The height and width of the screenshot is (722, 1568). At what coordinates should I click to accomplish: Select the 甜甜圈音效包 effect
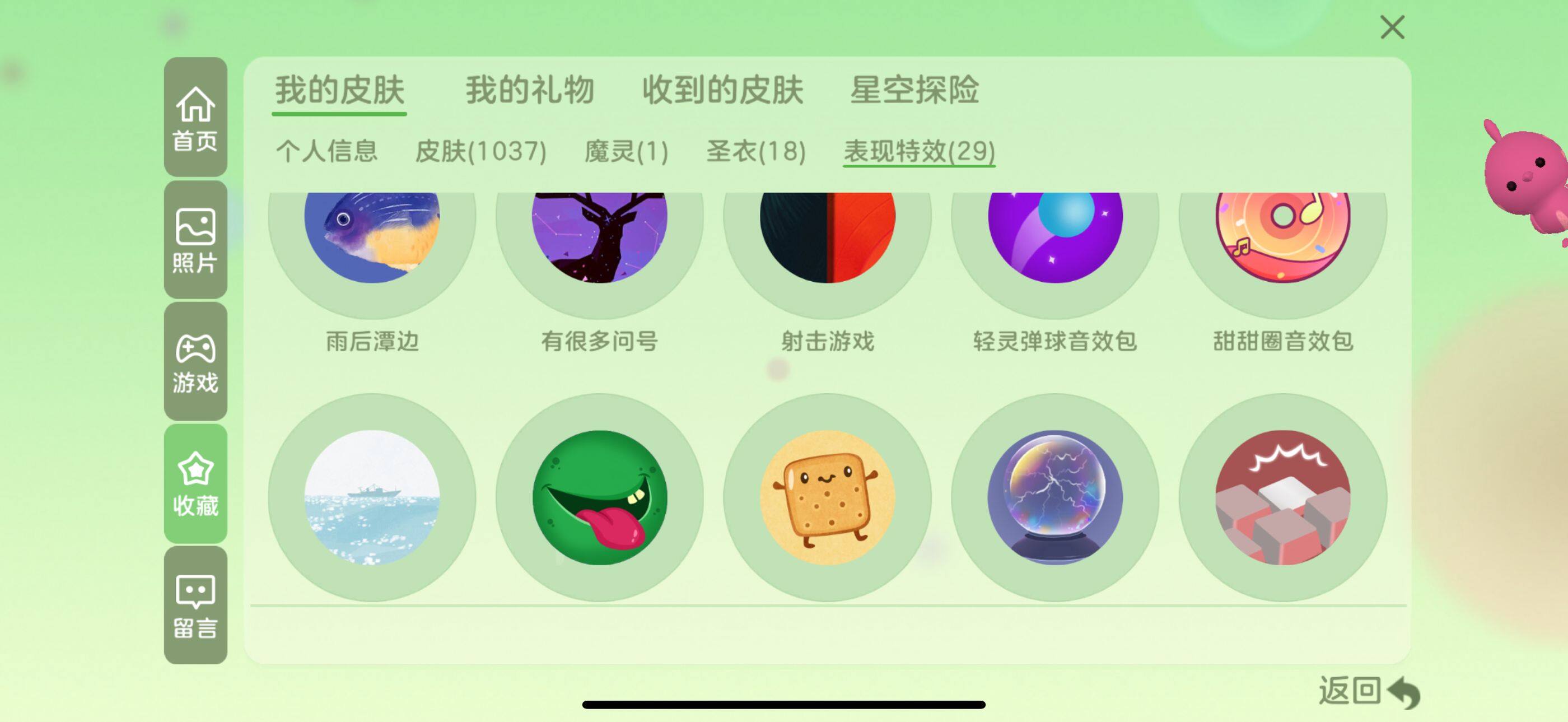pos(1282,237)
